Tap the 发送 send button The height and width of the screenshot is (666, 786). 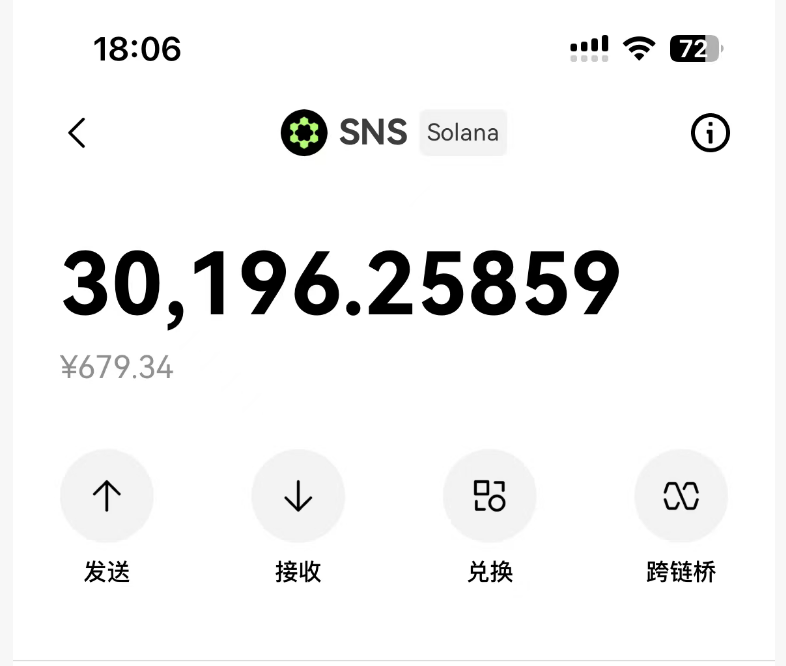coord(107,496)
